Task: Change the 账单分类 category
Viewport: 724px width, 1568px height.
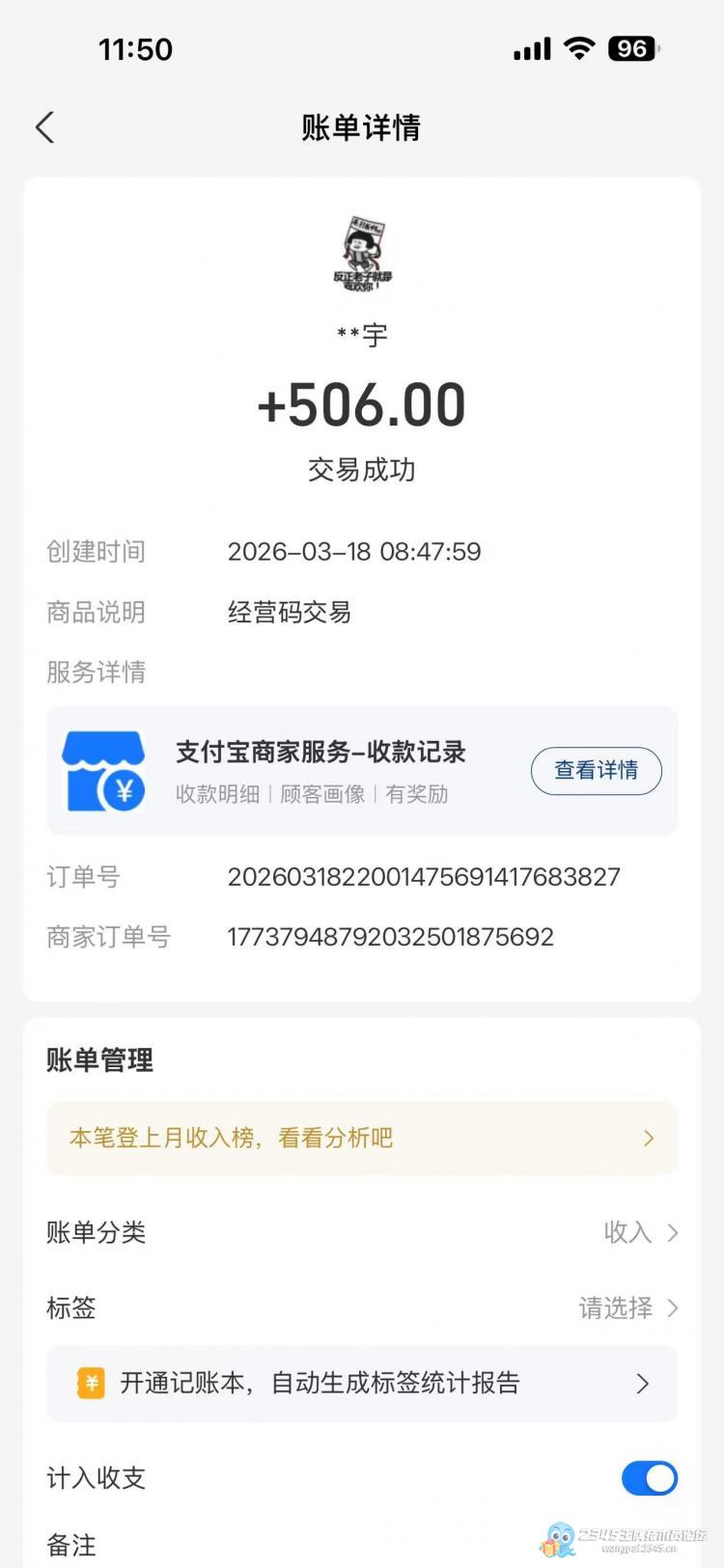Action: point(639,1232)
